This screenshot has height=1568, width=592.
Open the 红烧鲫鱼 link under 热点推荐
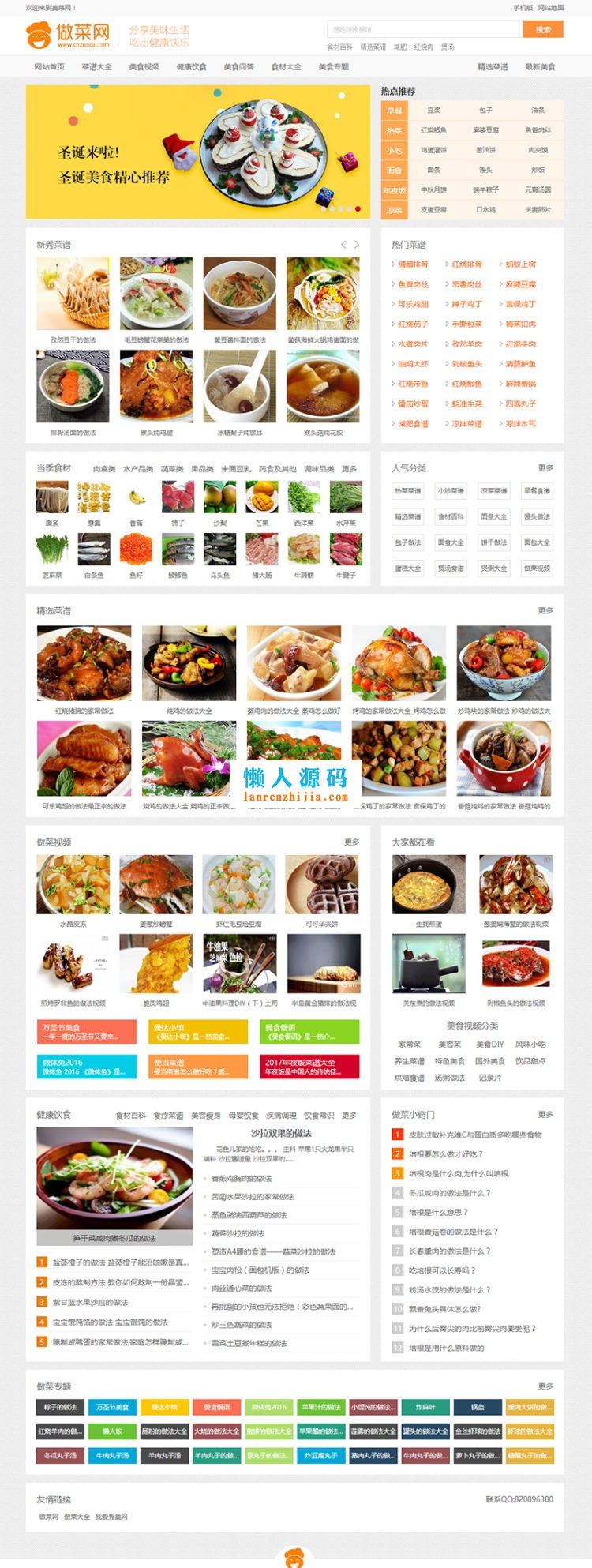pyautogui.click(x=433, y=130)
